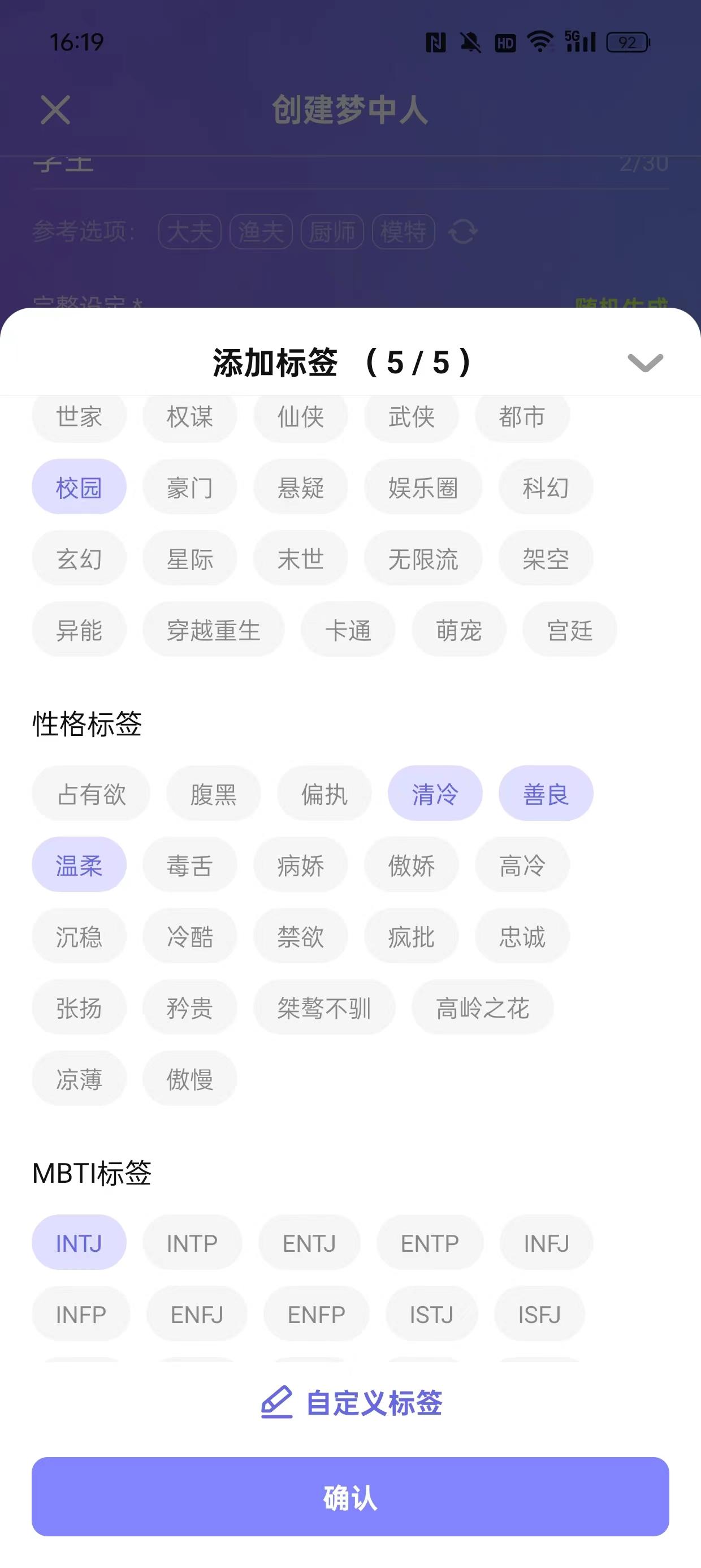Add the 桀骜不驯 tag
The width and height of the screenshot is (701, 1568).
[x=324, y=1007]
